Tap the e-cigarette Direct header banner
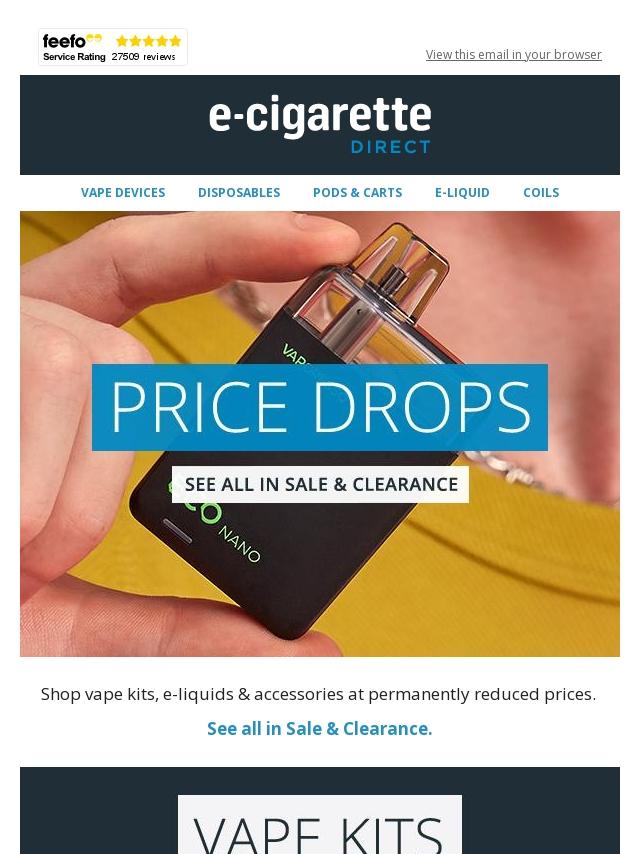The image size is (640, 854). tap(320, 125)
